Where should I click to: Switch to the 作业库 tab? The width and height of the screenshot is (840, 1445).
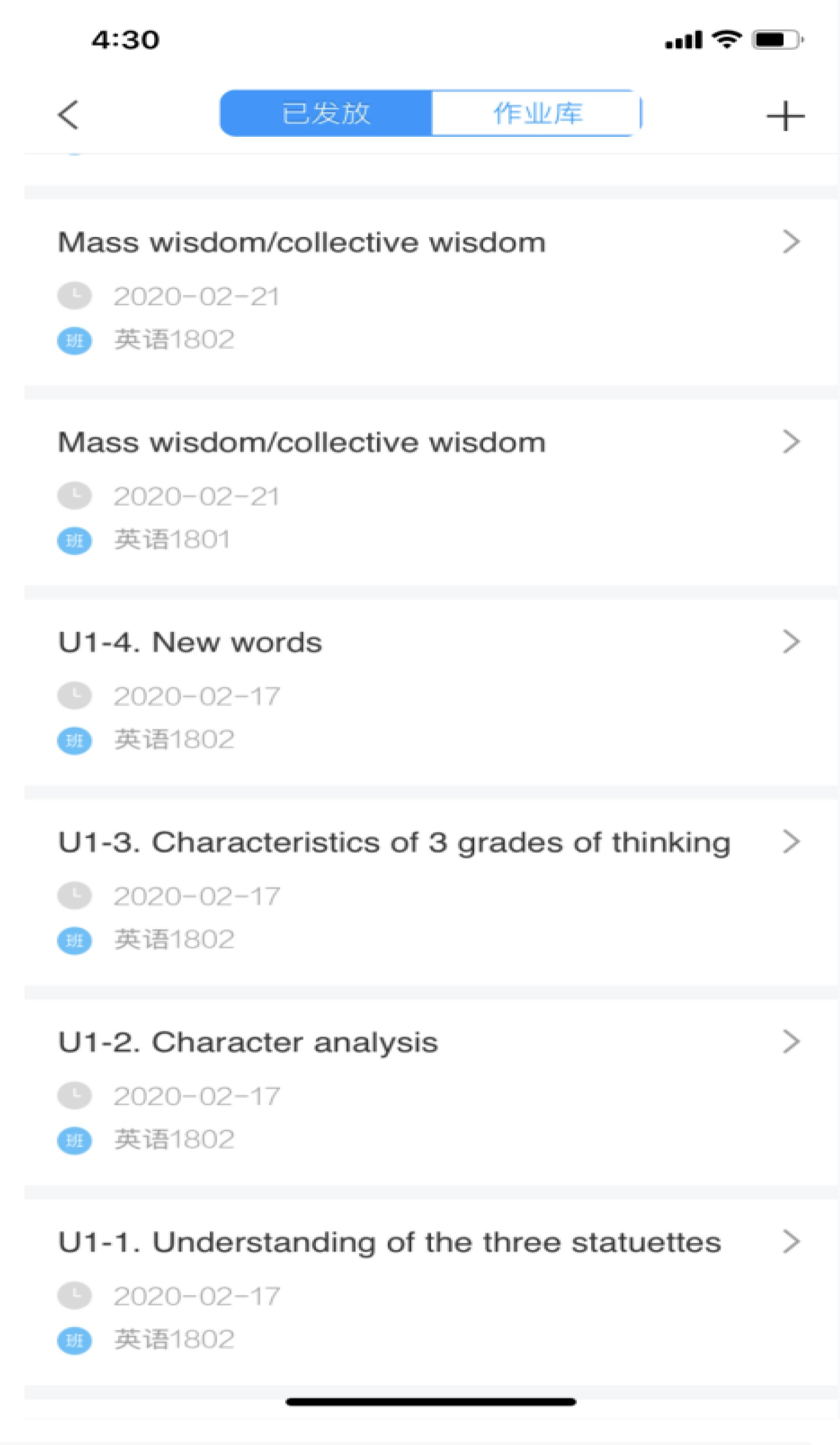tap(536, 113)
